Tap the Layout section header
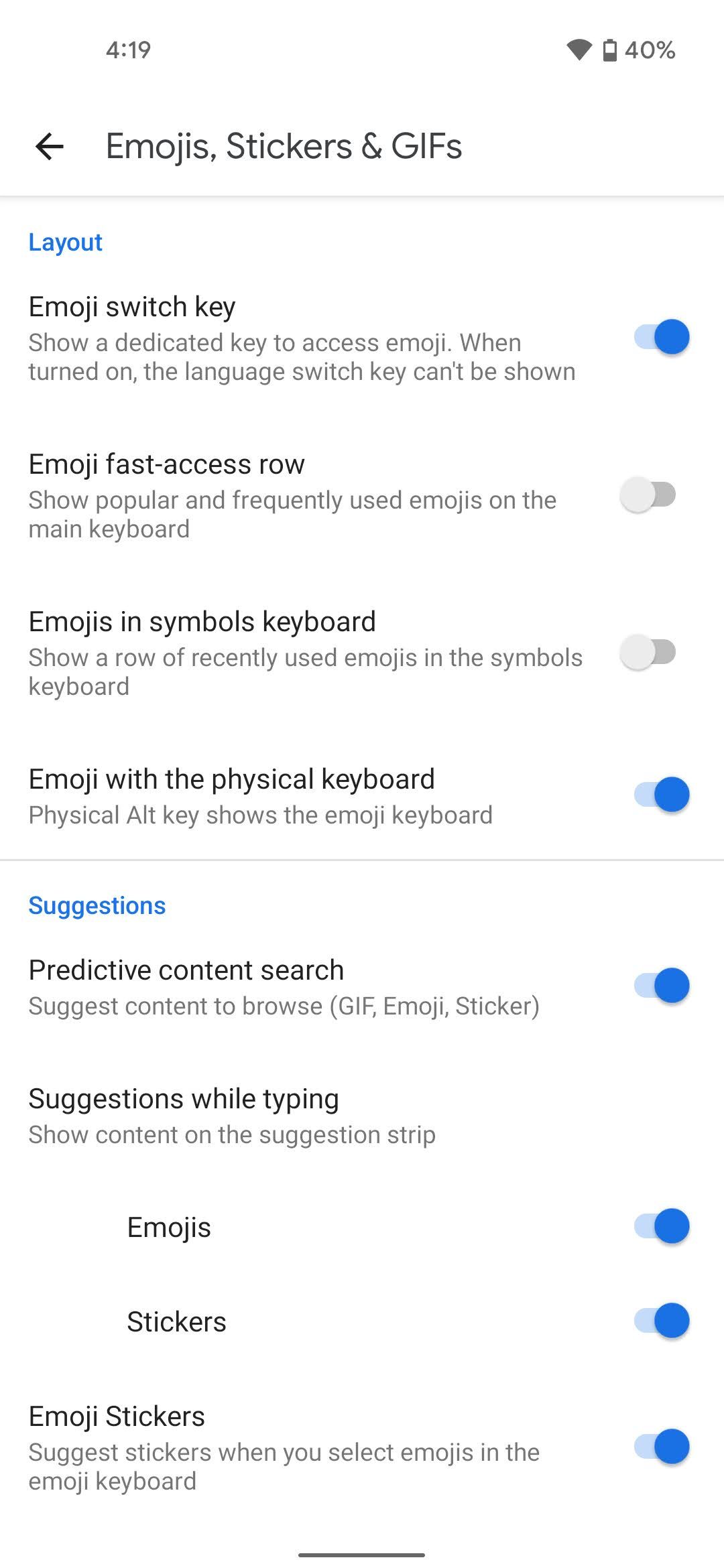Screen dimensions: 724x1568 (x=65, y=242)
